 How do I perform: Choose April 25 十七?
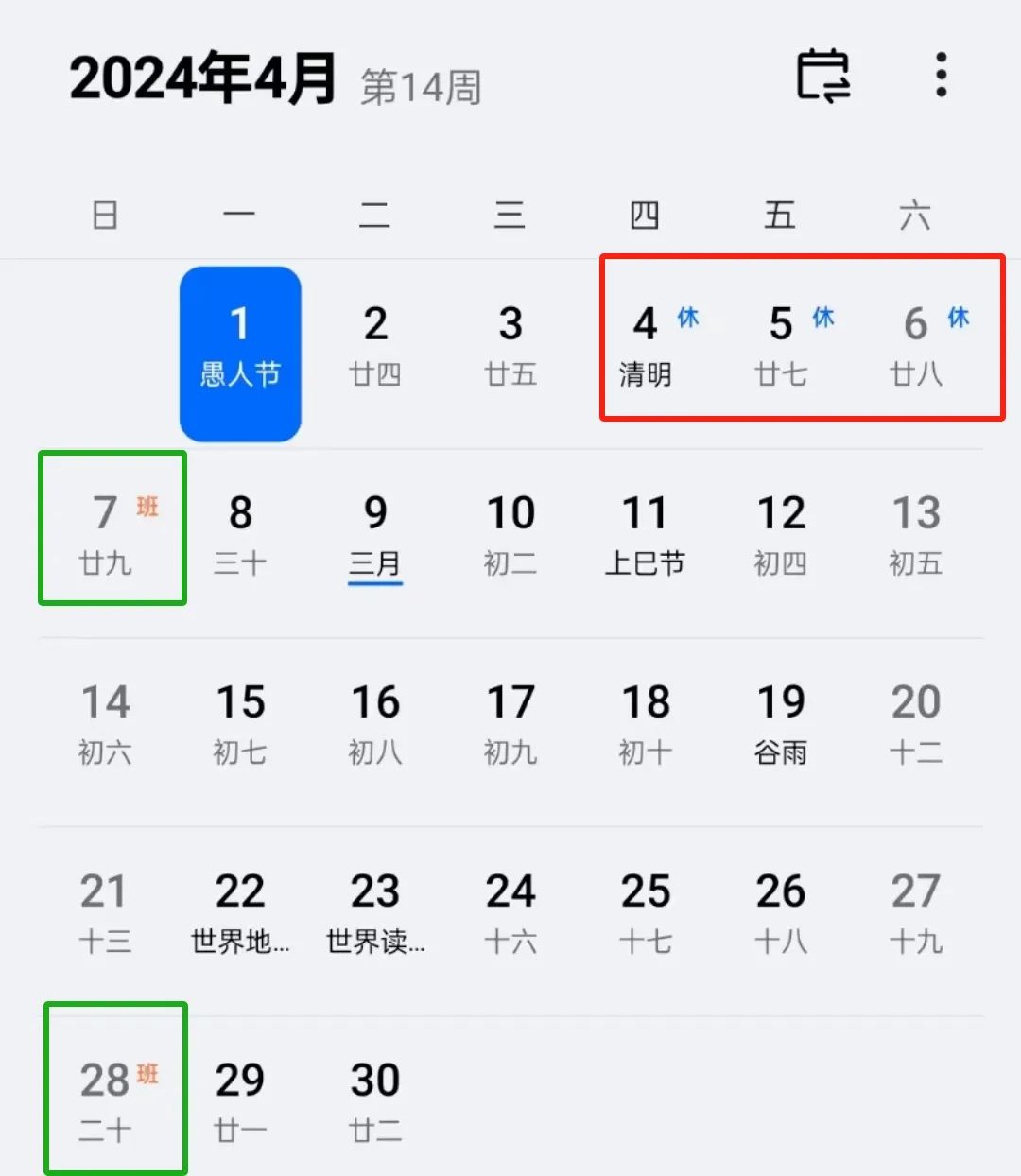coord(646,912)
